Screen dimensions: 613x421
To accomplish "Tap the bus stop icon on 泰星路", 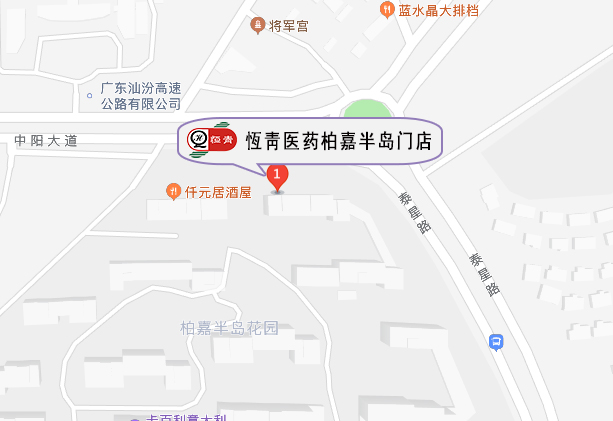I will 496,342.
